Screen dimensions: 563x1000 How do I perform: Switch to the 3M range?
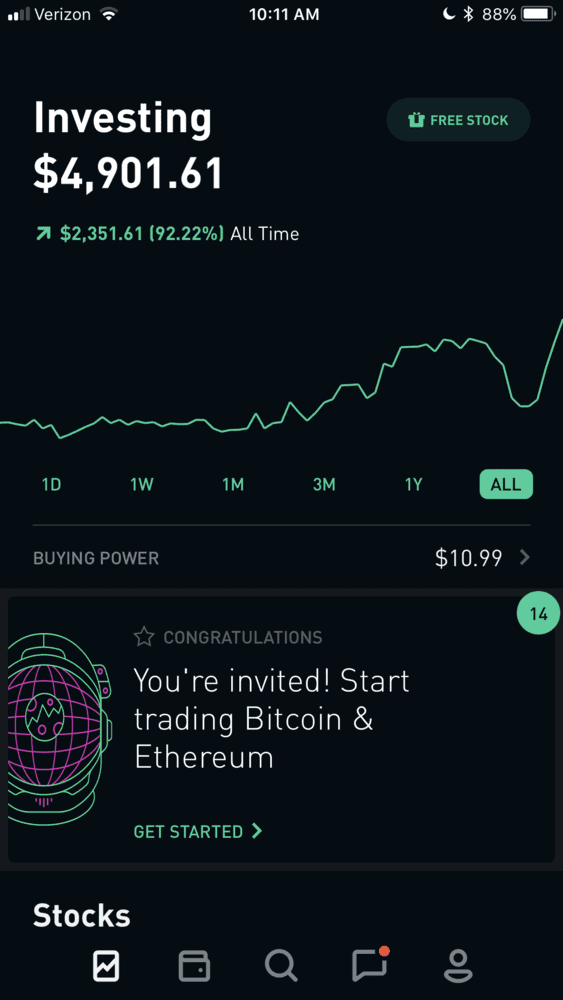[x=324, y=484]
